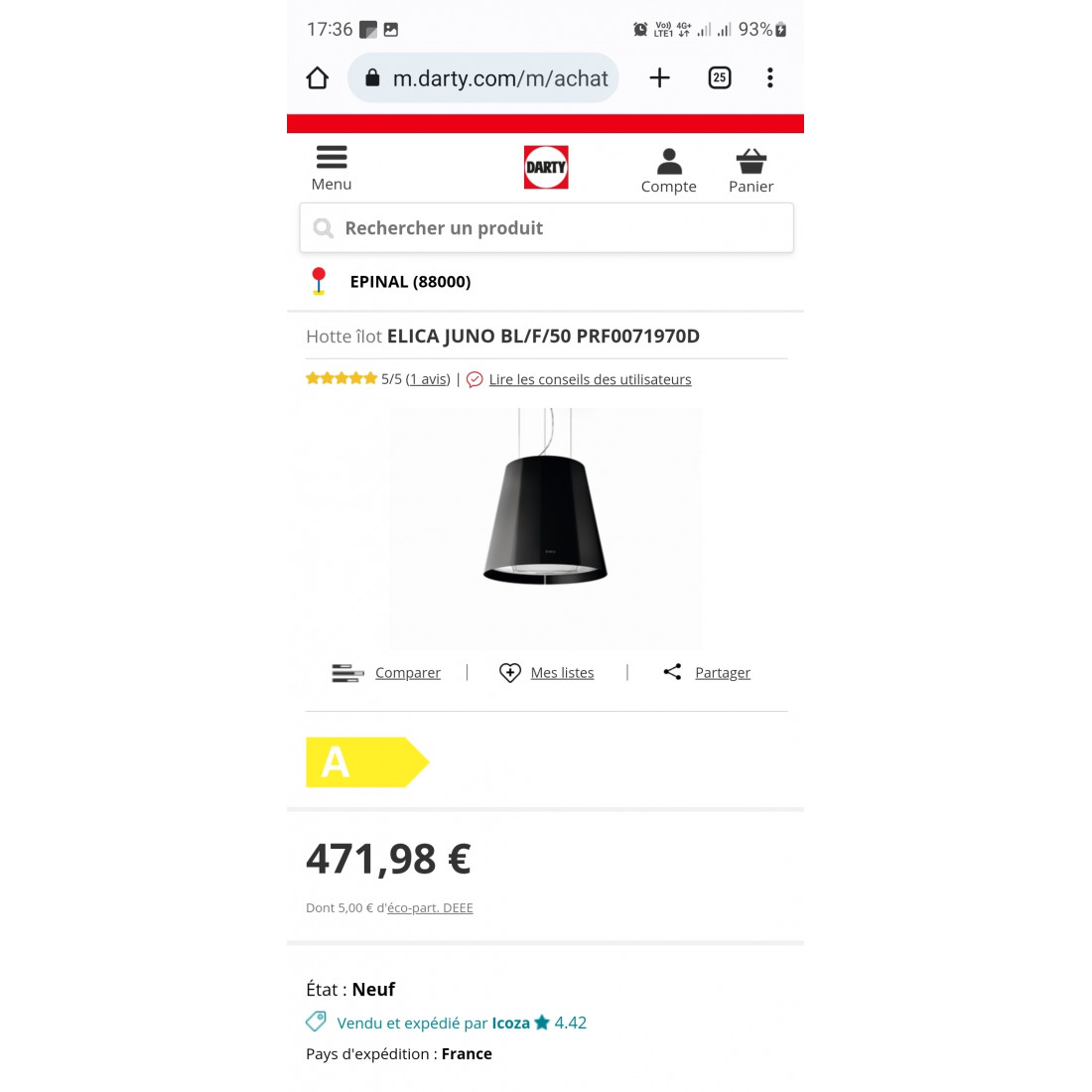This screenshot has height=1092, width=1092.
Task: Show the 25 open tabs
Action: coord(720,78)
